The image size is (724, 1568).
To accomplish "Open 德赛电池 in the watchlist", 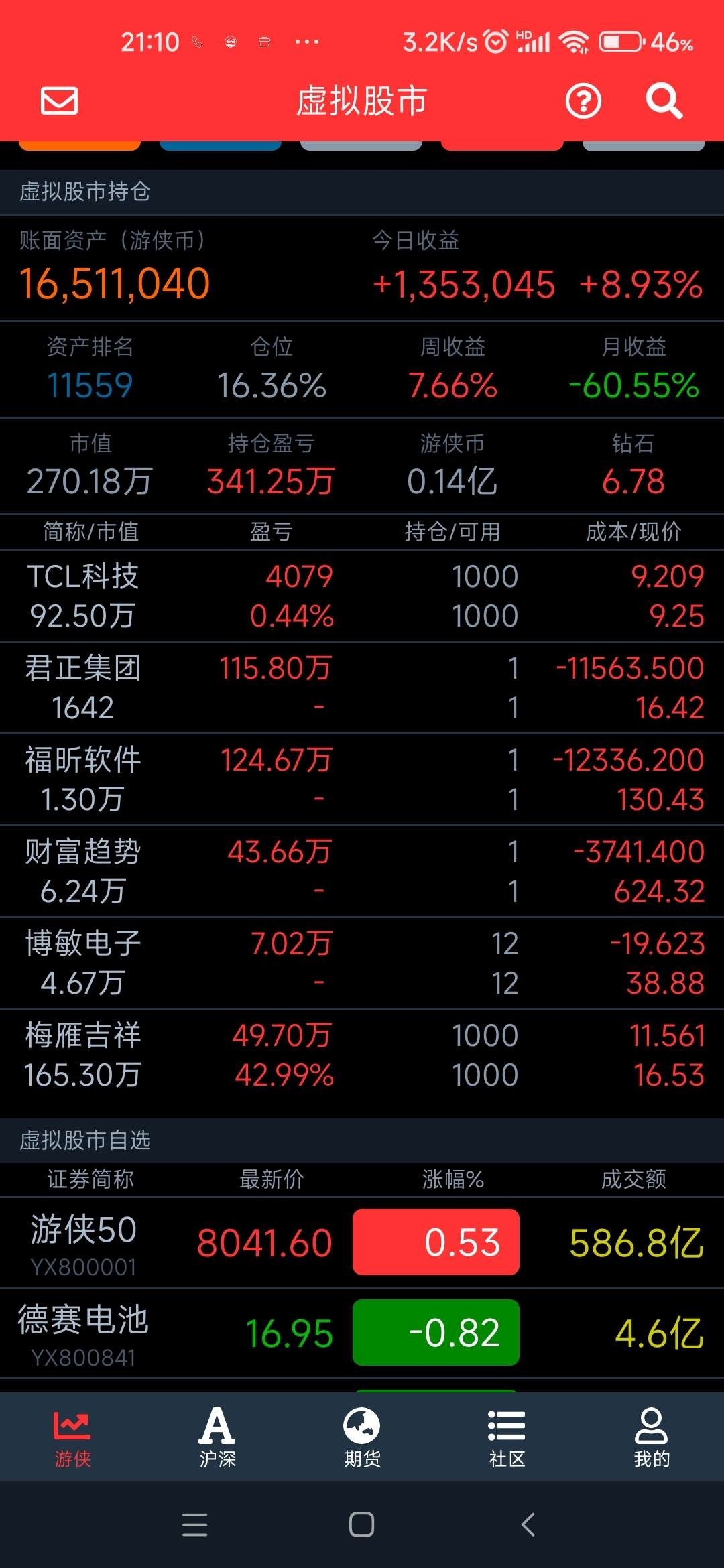I will pyautogui.click(x=362, y=1333).
